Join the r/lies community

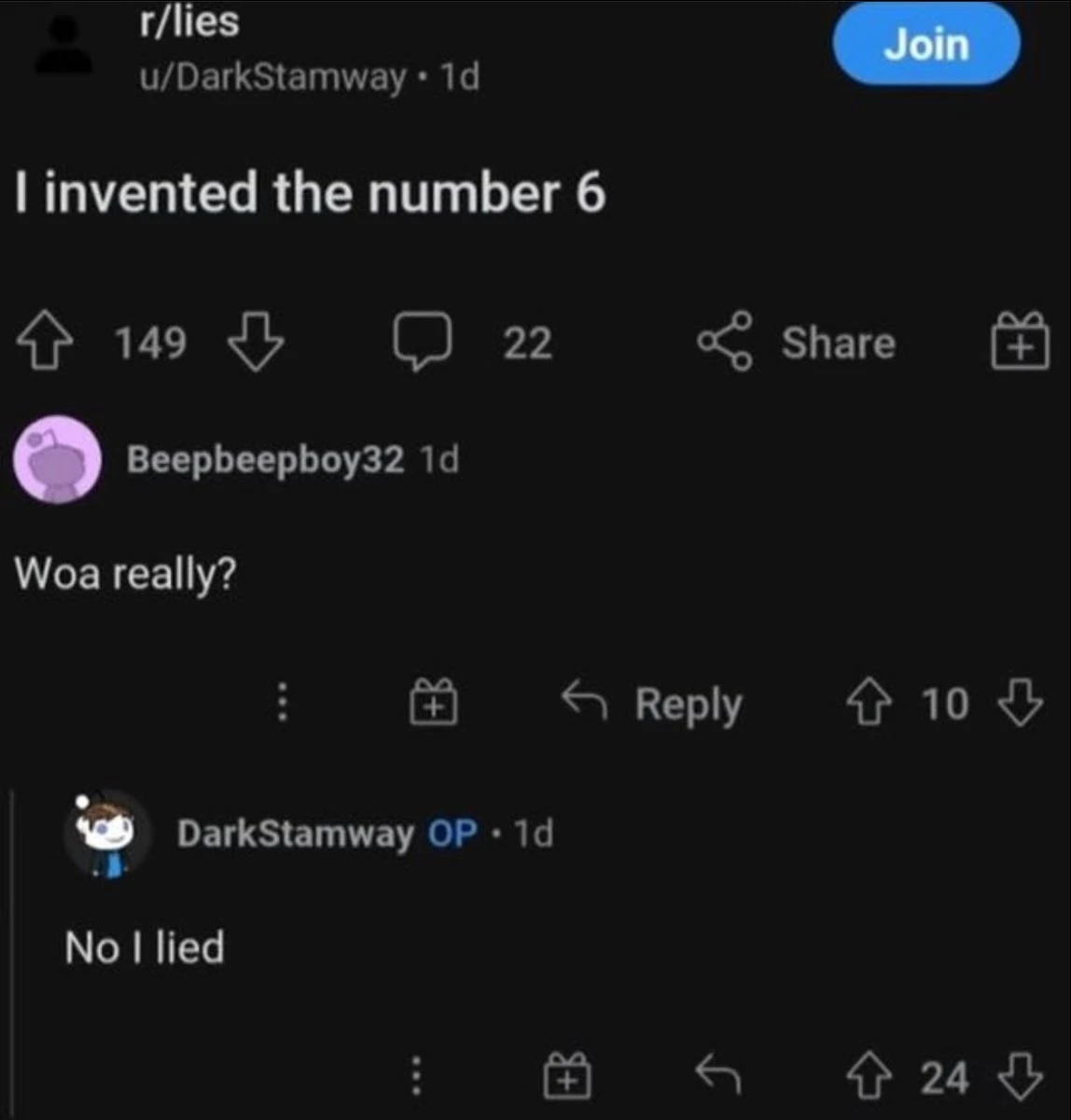click(925, 45)
